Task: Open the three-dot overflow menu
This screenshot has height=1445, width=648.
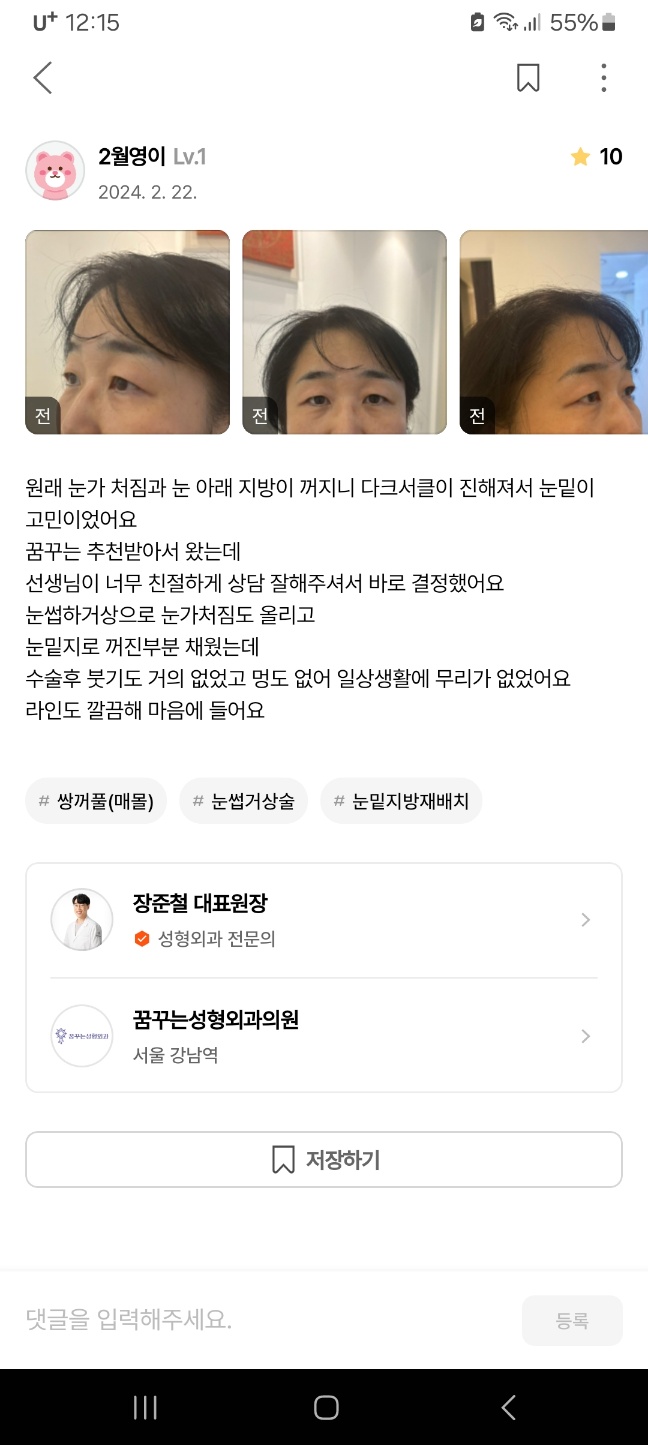Action: pyautogui.click(x=603, y=78)
